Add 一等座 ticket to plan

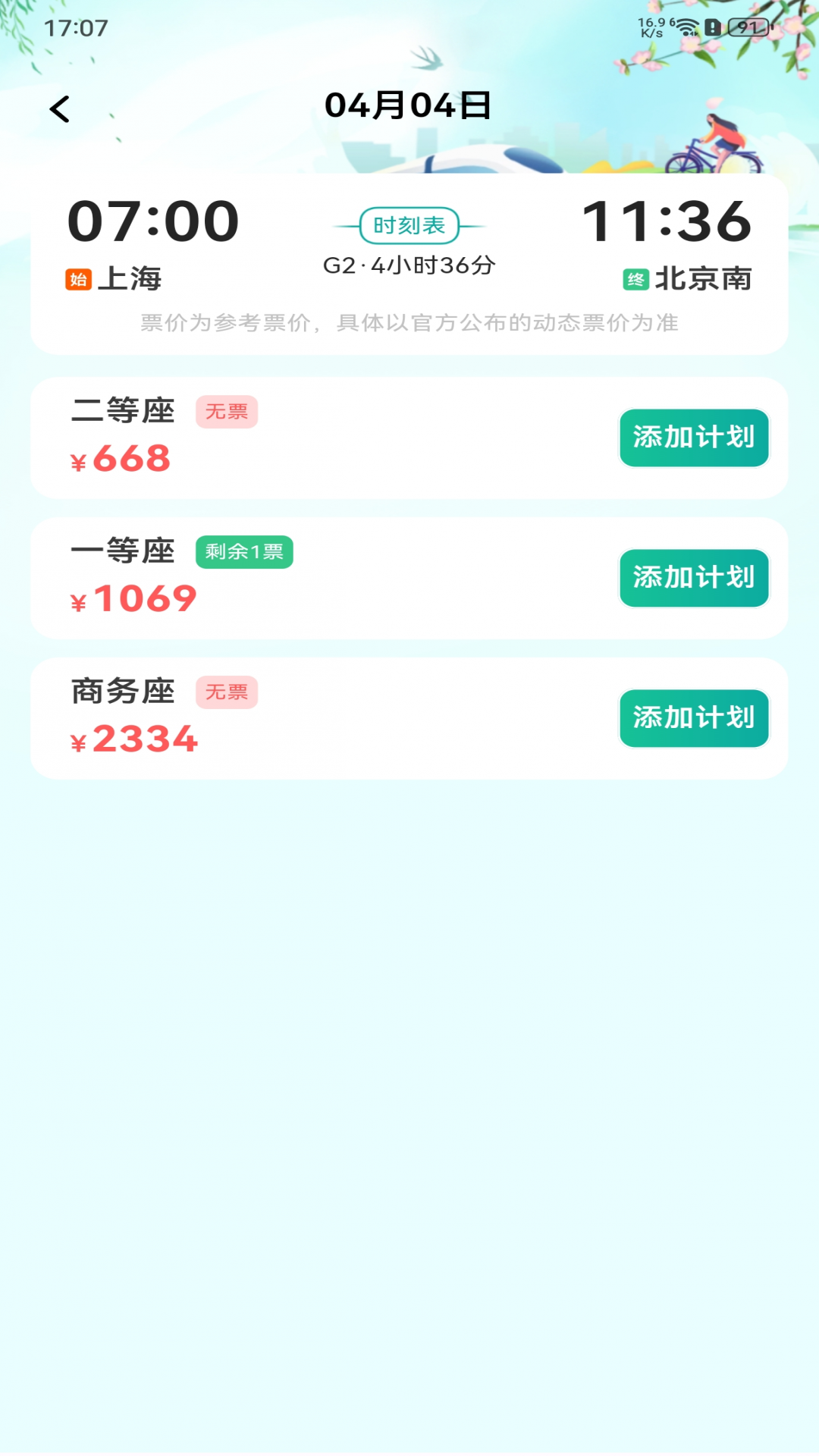tap(694, 578)
